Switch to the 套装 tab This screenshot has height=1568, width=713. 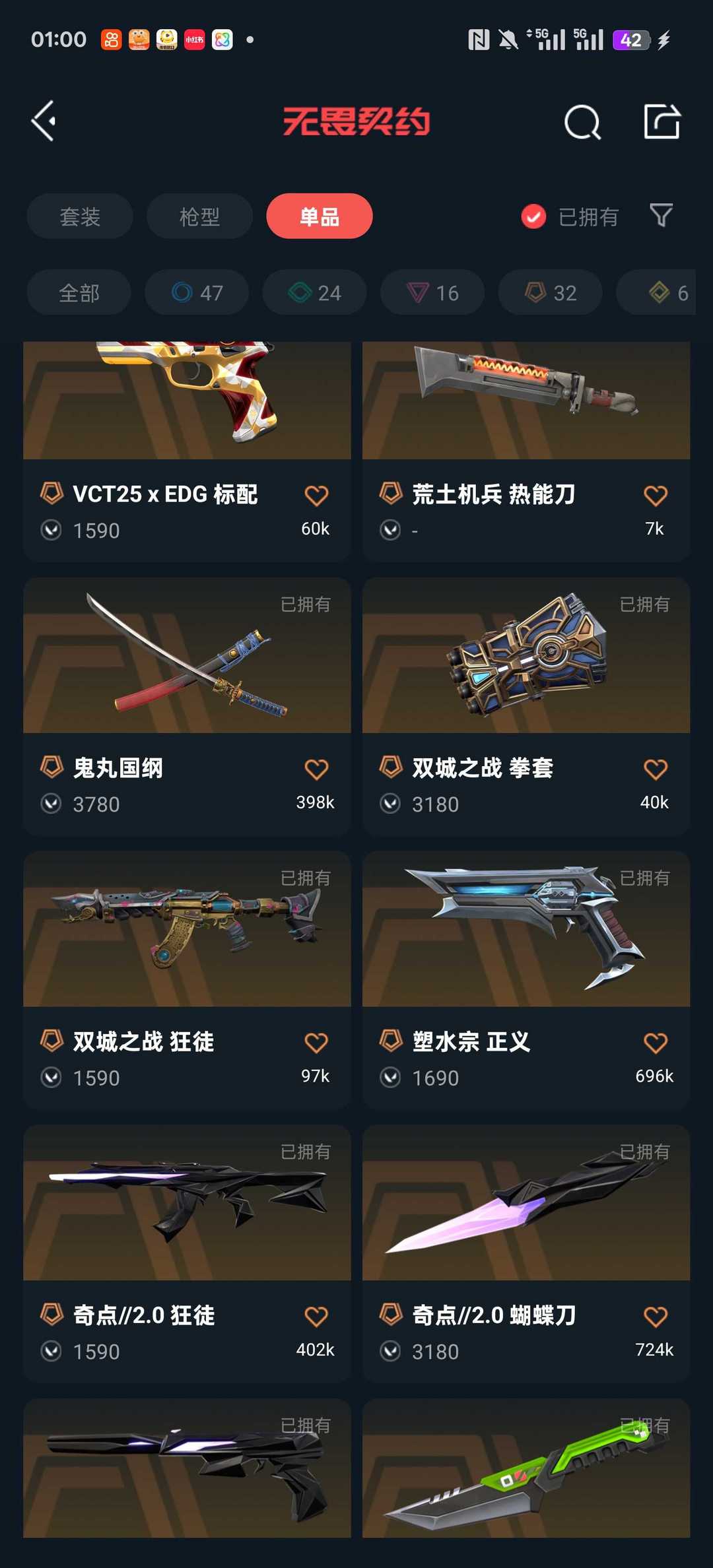(80, 216)
